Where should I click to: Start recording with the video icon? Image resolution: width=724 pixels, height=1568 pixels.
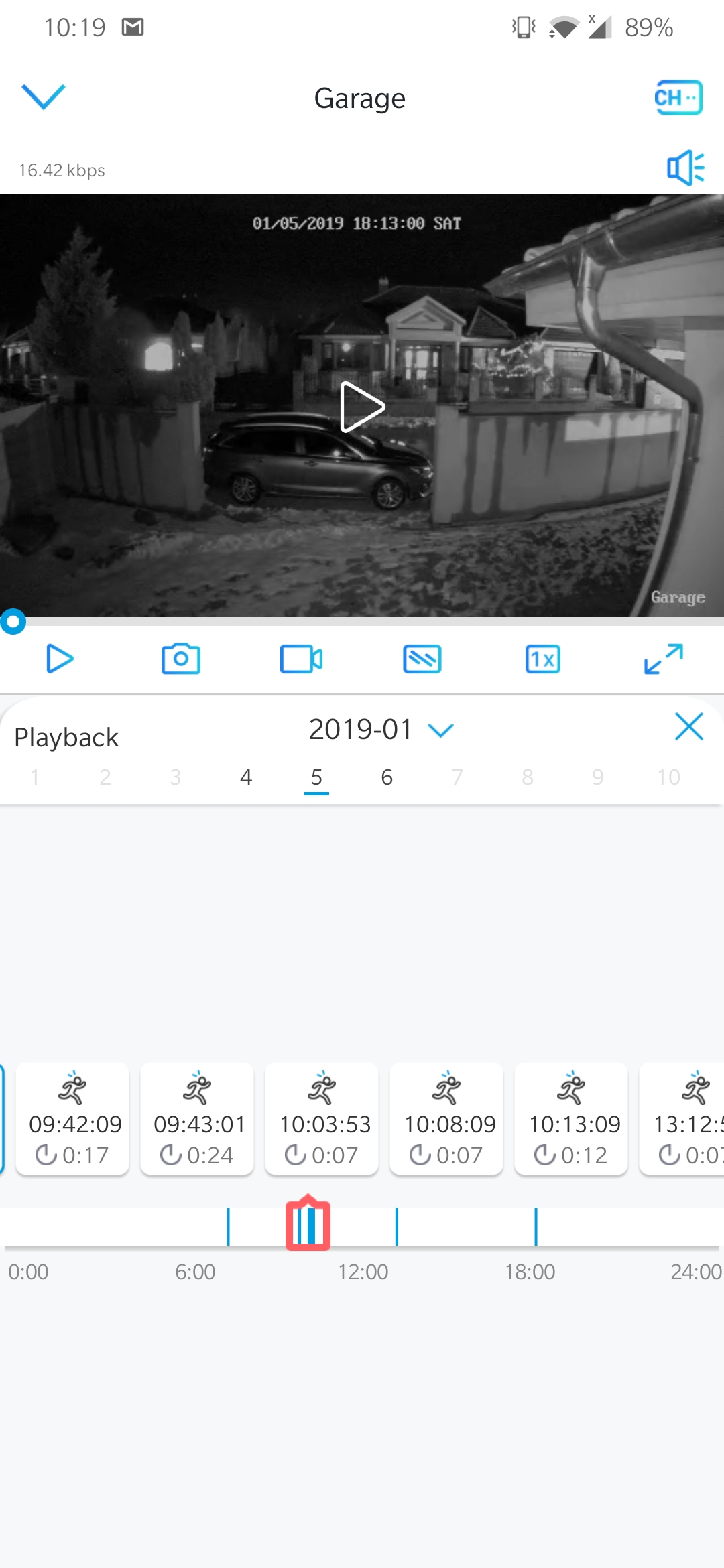click(302, 659)
